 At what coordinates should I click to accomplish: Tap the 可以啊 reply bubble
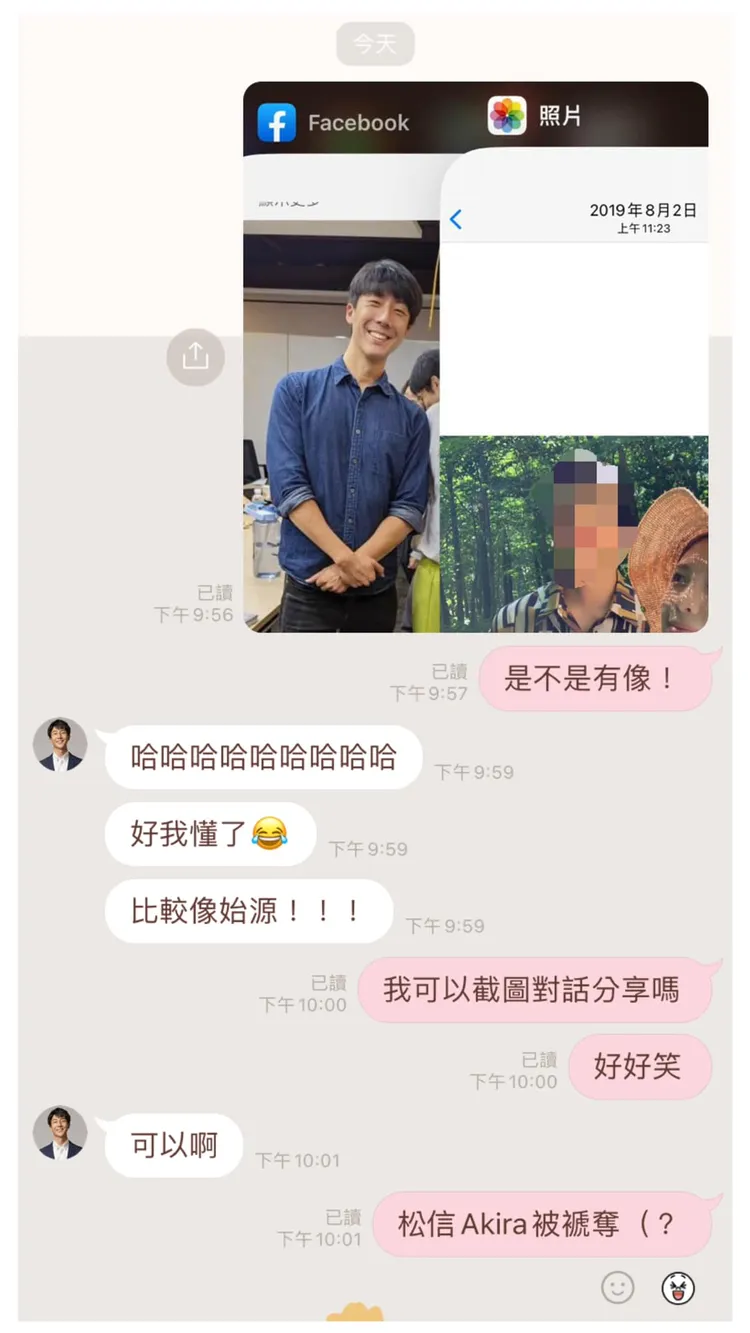[x=172, y=1145]
